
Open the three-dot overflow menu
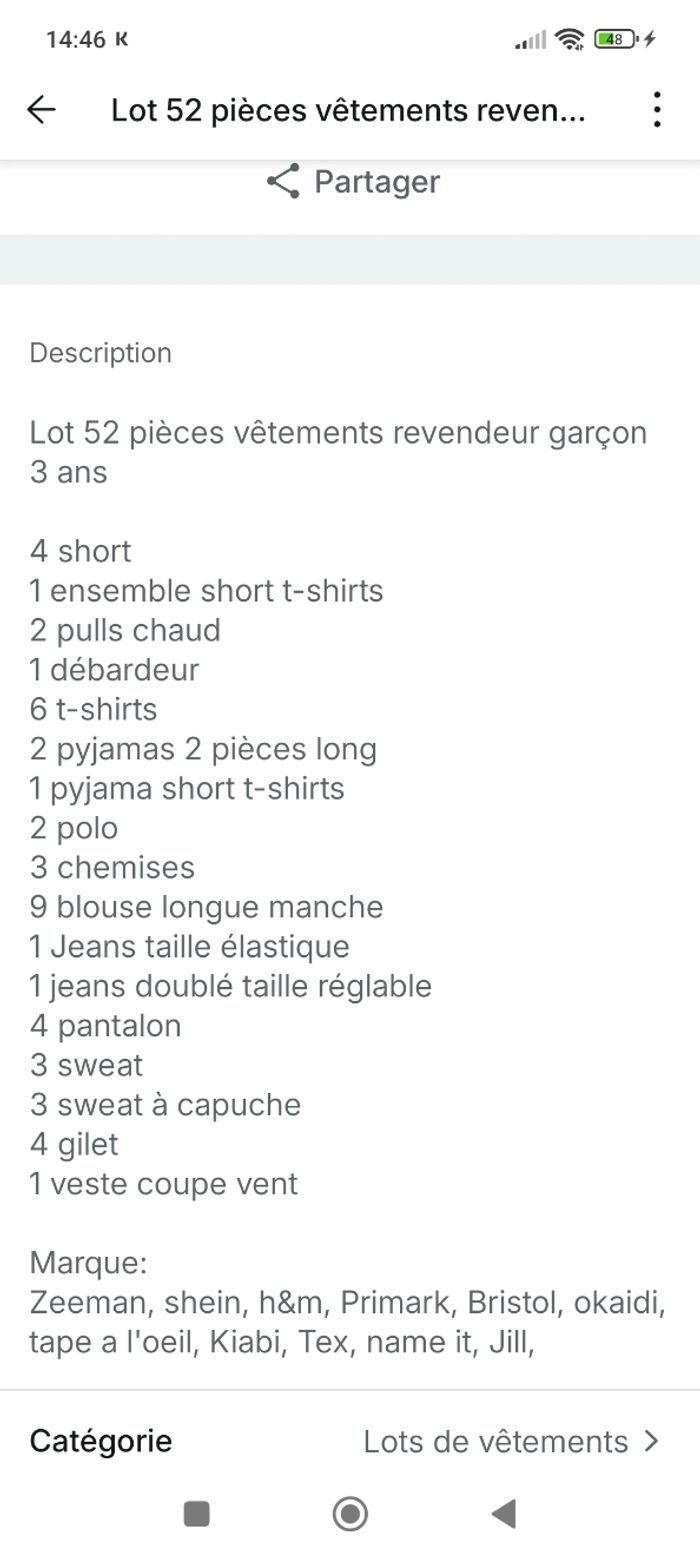point(656,110)
